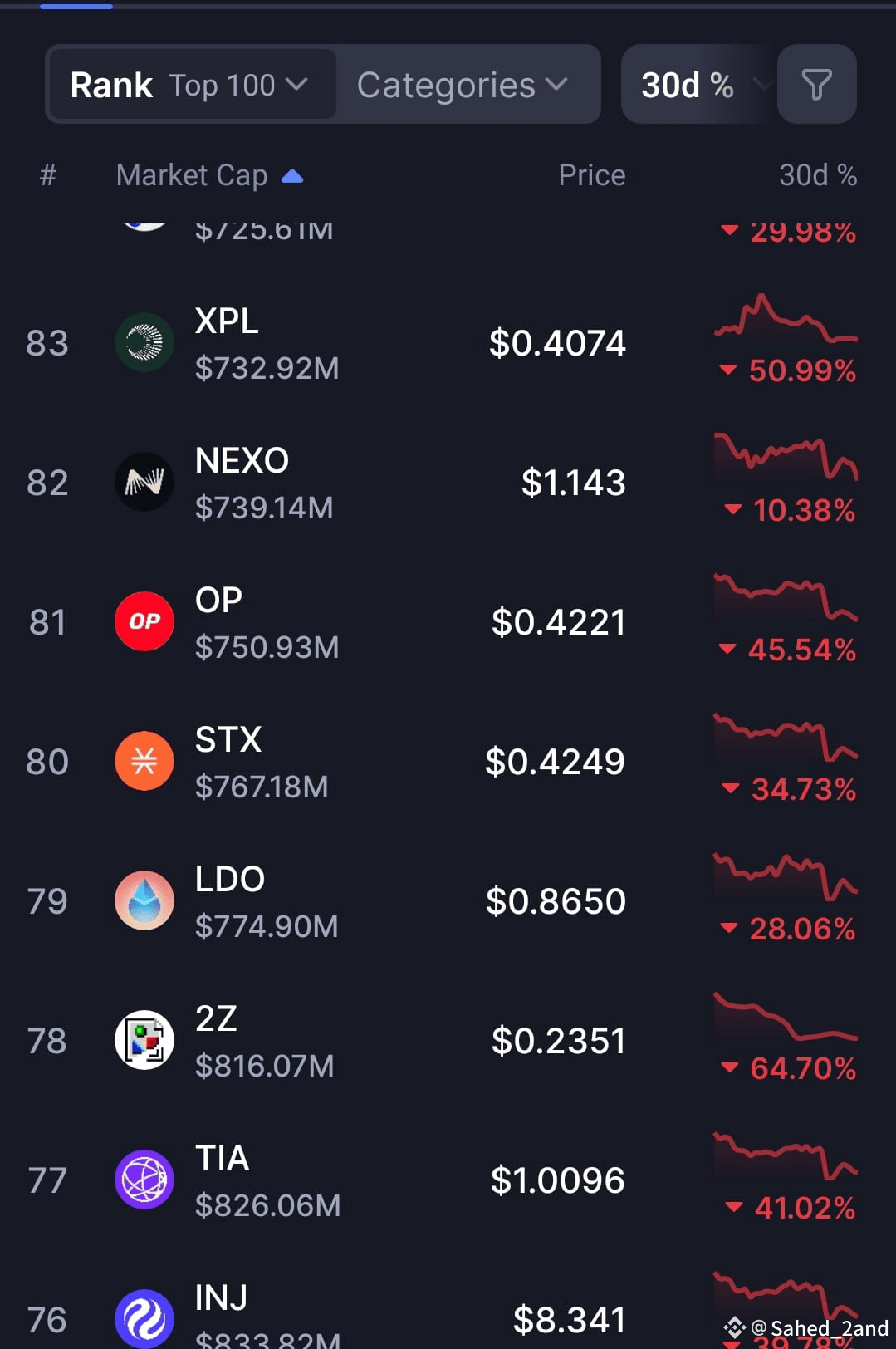Tap the LDO Lido droplet icon
Image resolution: width=896 pixels, height=1349 pixels.
coord(144,900)
